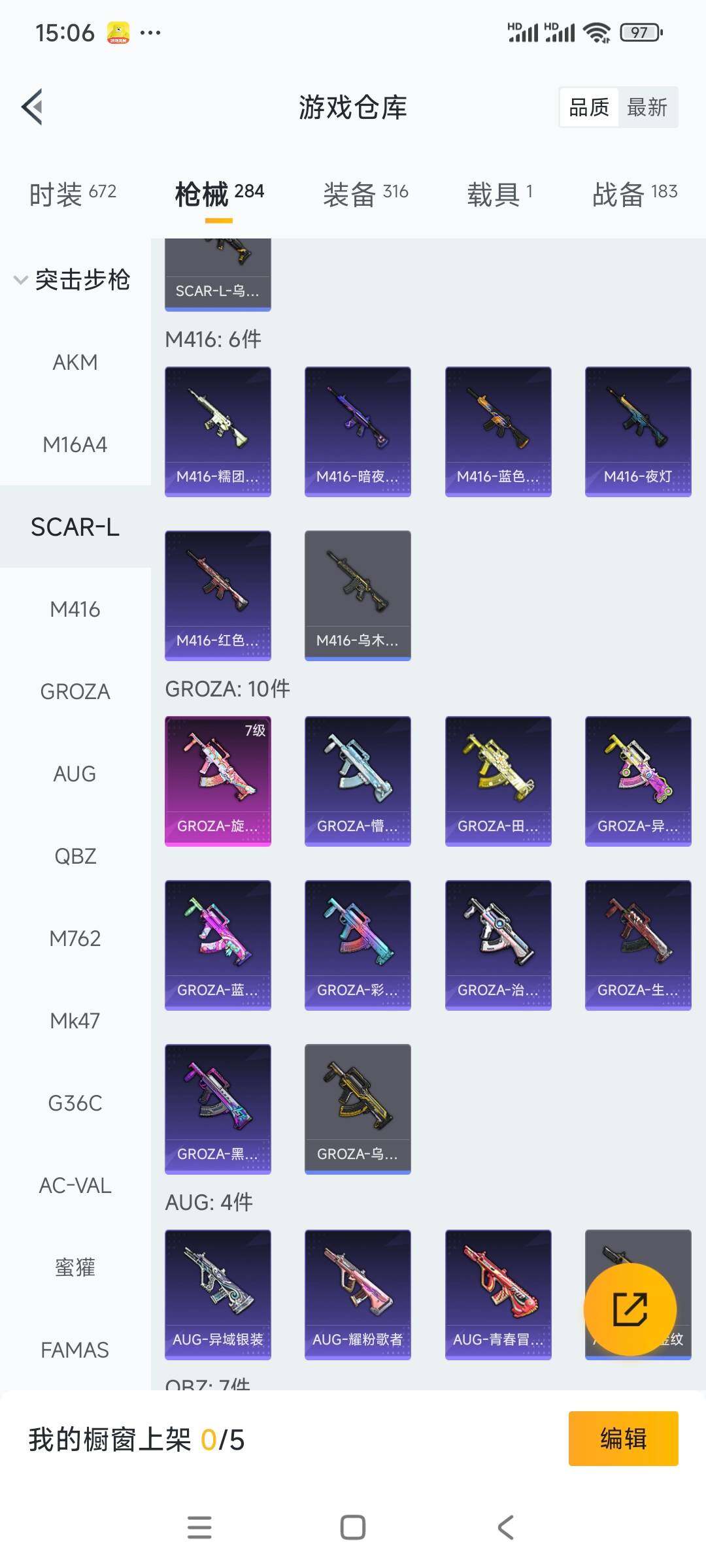Open the level 7 GROZA-旋 skin

click(x=218, y=781)
